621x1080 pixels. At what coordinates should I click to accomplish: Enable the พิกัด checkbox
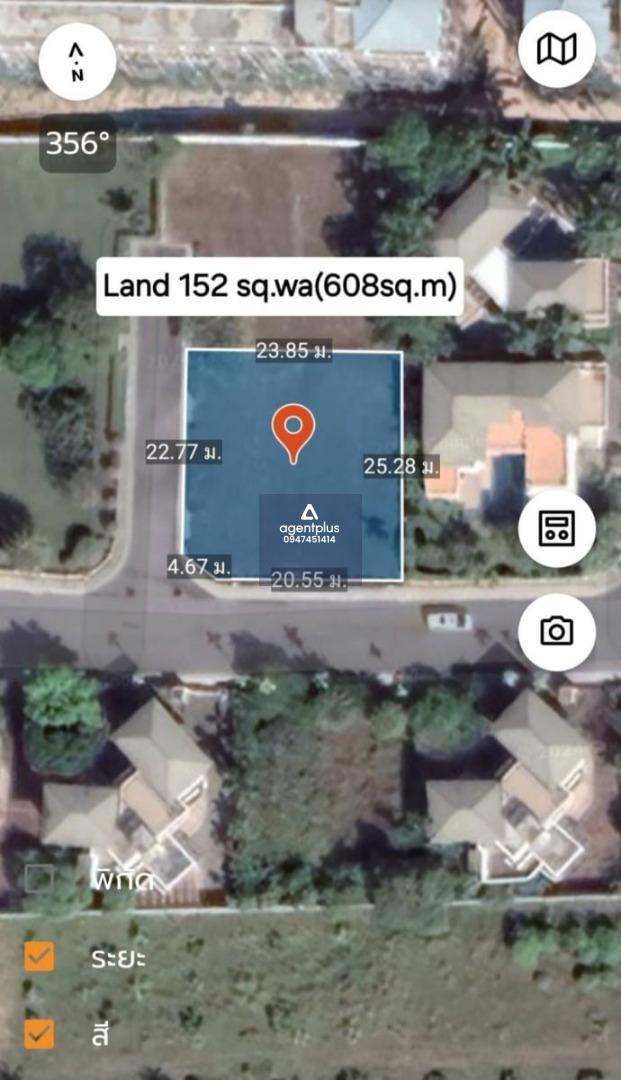coord(39,879)
